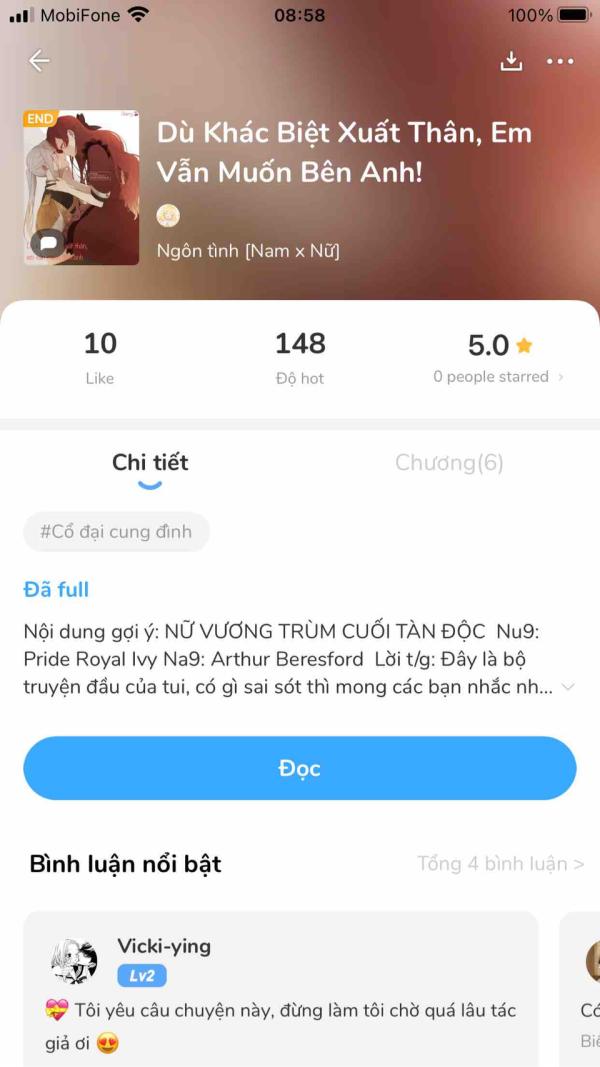Download this story for offline reading

[x=511, y=61]
